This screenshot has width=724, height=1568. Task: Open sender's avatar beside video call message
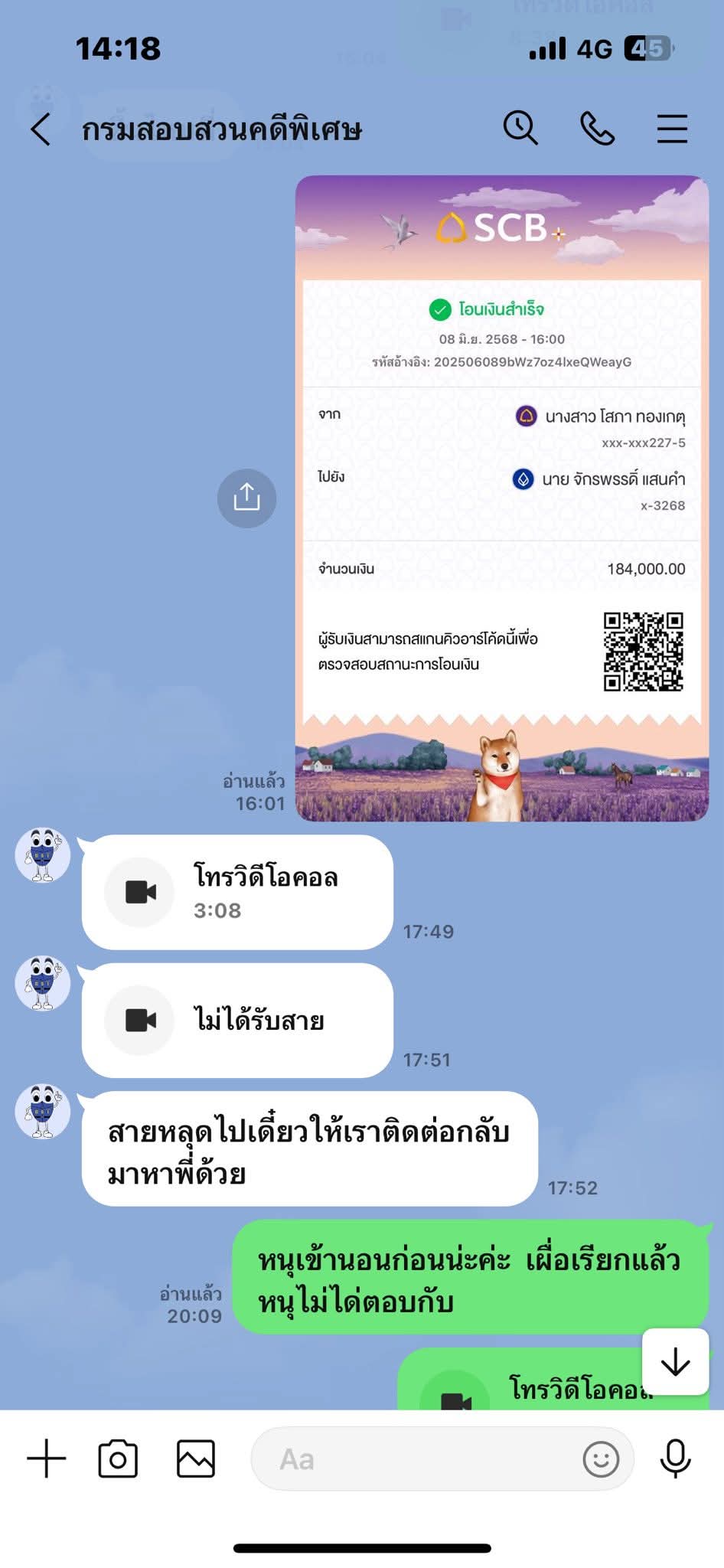(43, 855)
